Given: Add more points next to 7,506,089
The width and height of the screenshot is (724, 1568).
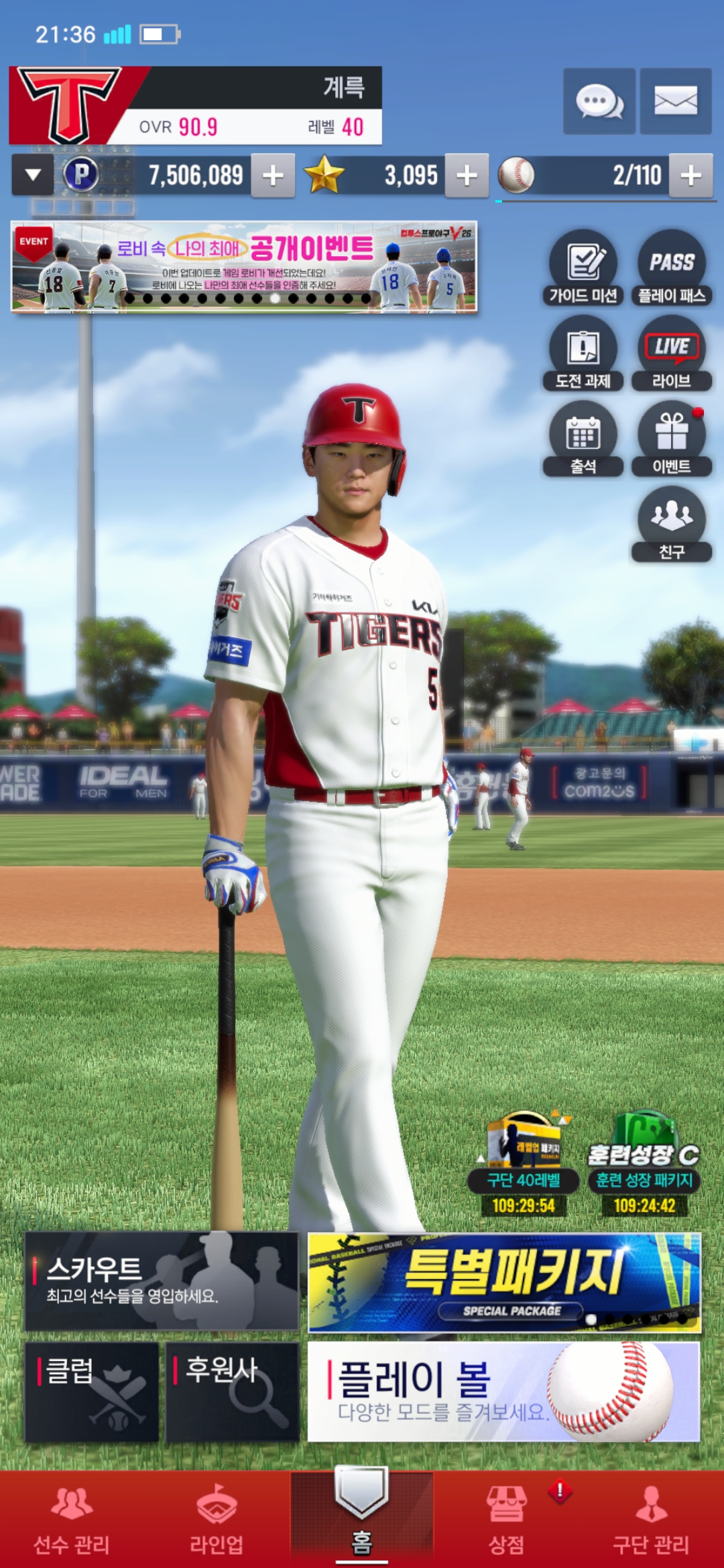Looking at the screenshot, I should pos(273,176).
